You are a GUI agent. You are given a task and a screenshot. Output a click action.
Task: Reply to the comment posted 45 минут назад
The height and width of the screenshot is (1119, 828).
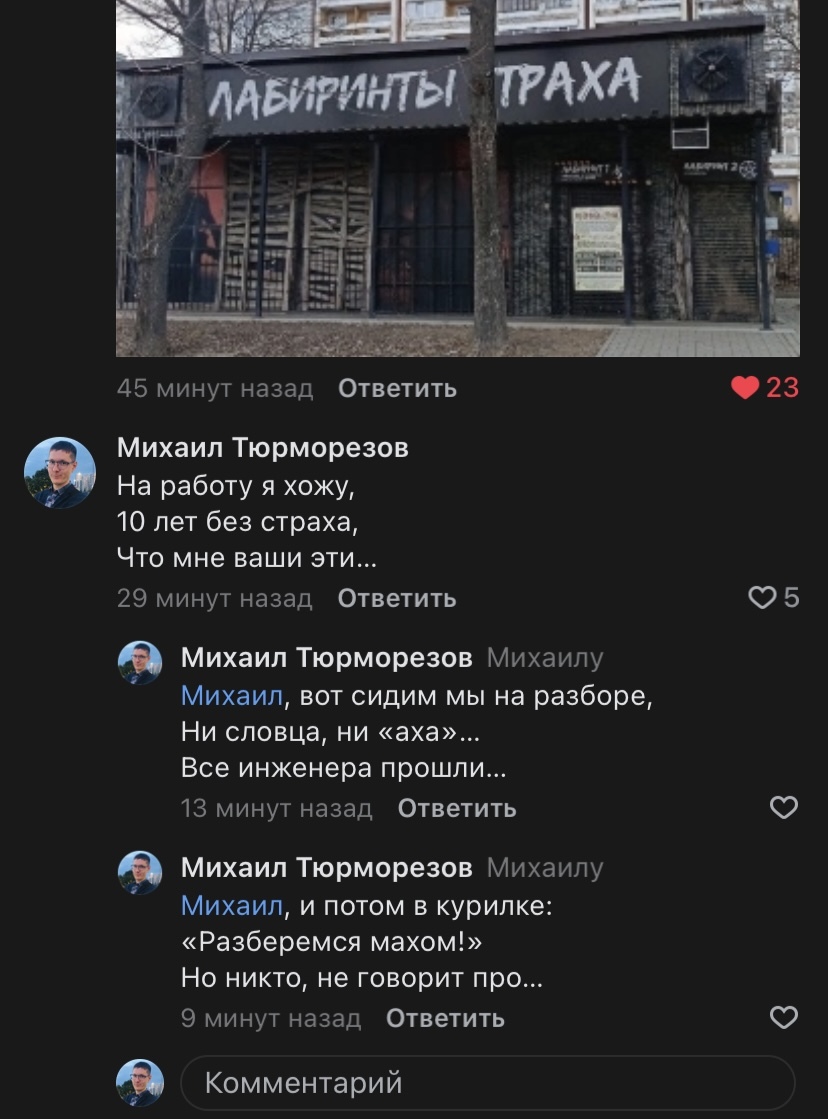click(397, 388)
